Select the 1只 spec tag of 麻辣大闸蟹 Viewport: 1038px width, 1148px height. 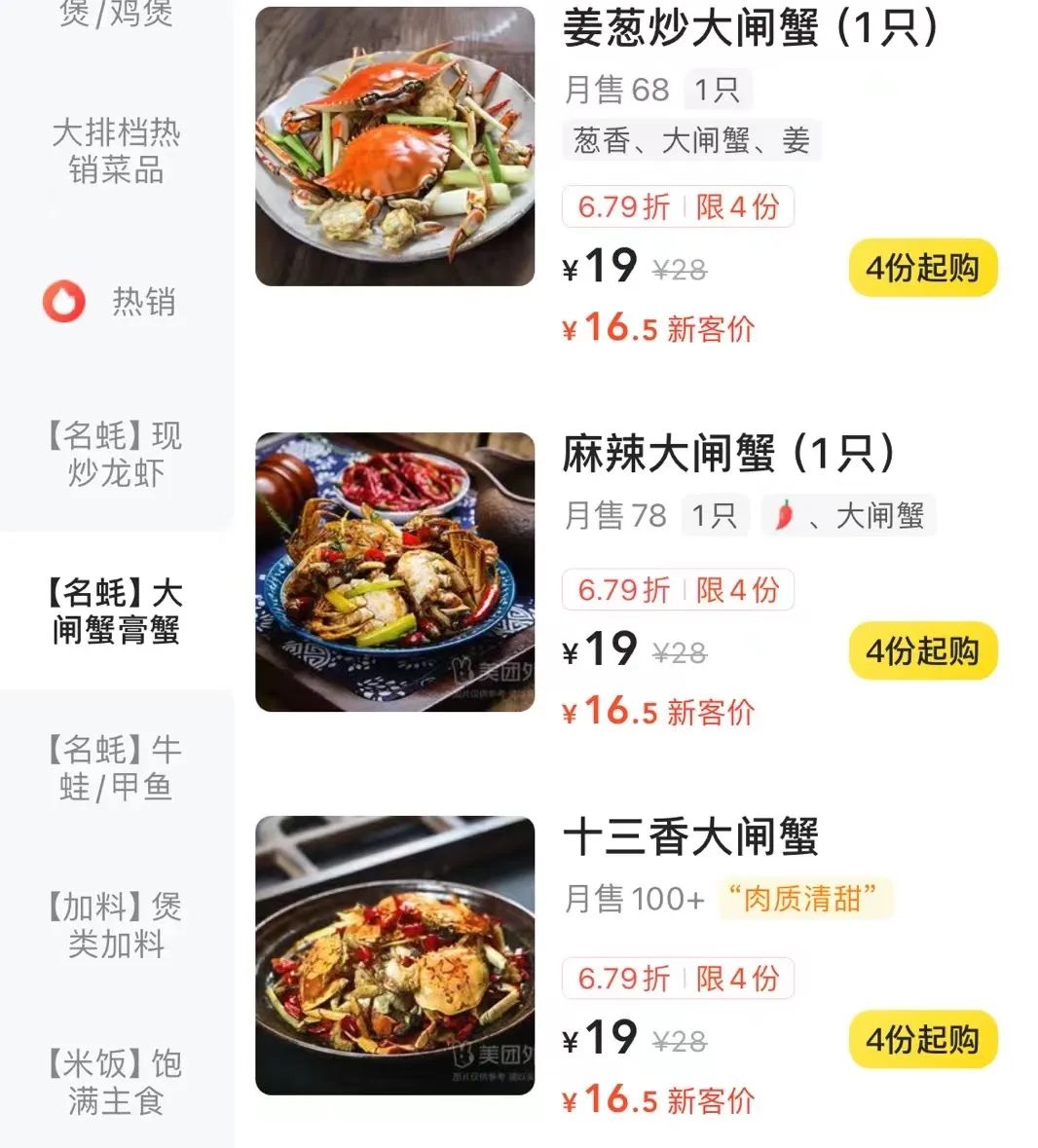pyautogui.click(x=714, y=516)
